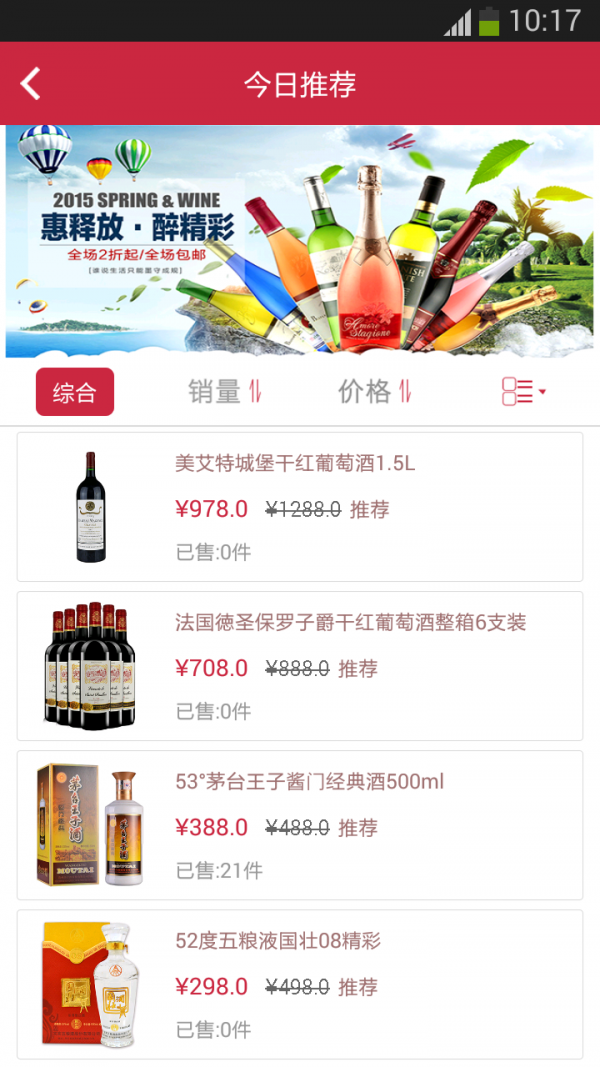This screenshot has height=1067, width=600.
Task: Sort products by 销量
Action: (225, 392)
